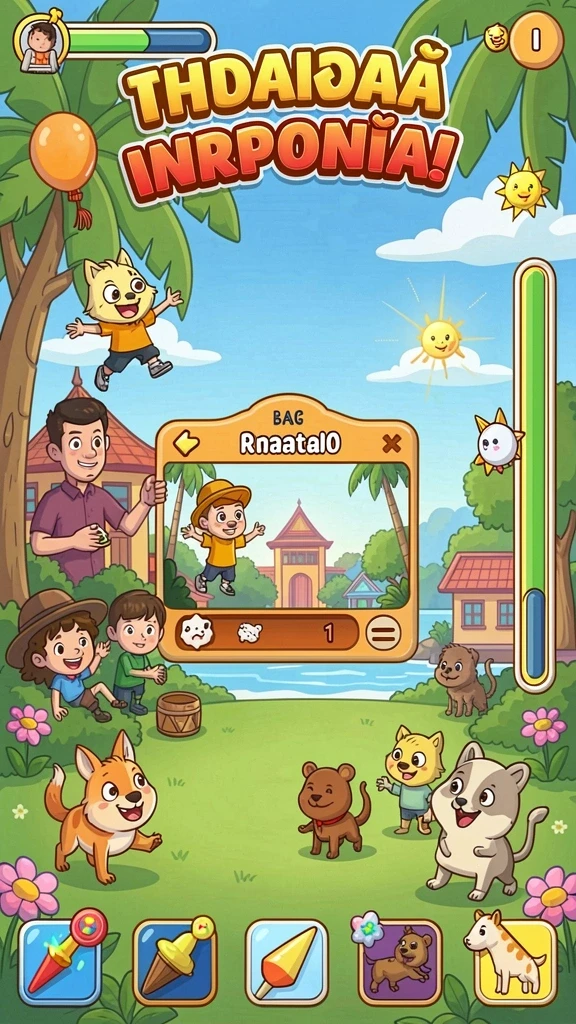576x1024 pixels.
Task: Open the round menu button in Bag popup
Action: [383, 633]
